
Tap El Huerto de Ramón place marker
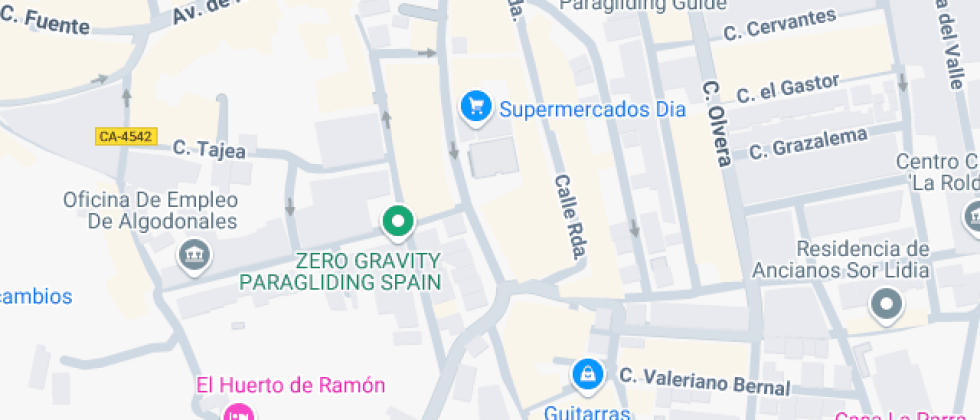tap(238, 412)
